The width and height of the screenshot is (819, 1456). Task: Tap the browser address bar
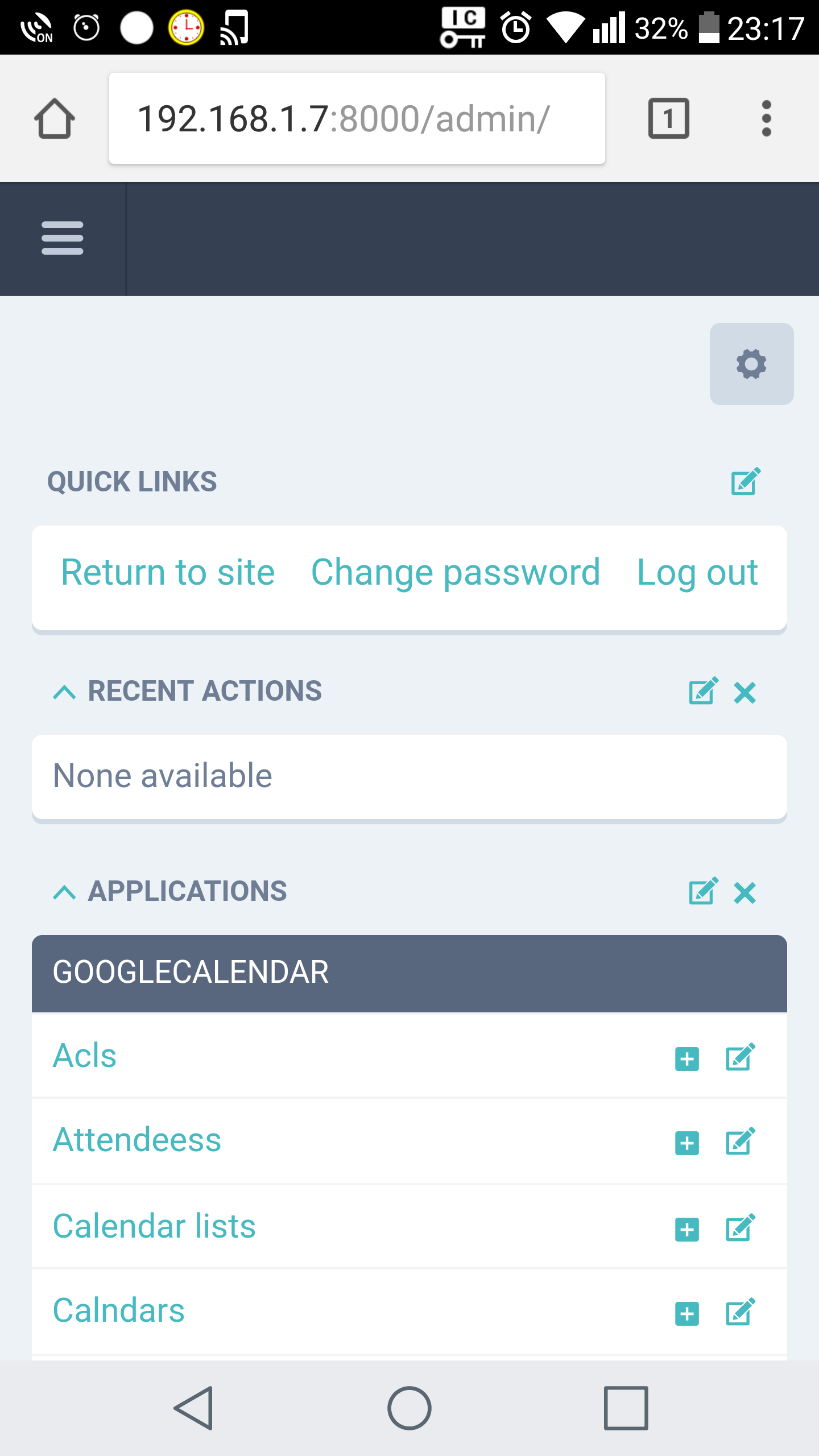[x=357, y=118]
